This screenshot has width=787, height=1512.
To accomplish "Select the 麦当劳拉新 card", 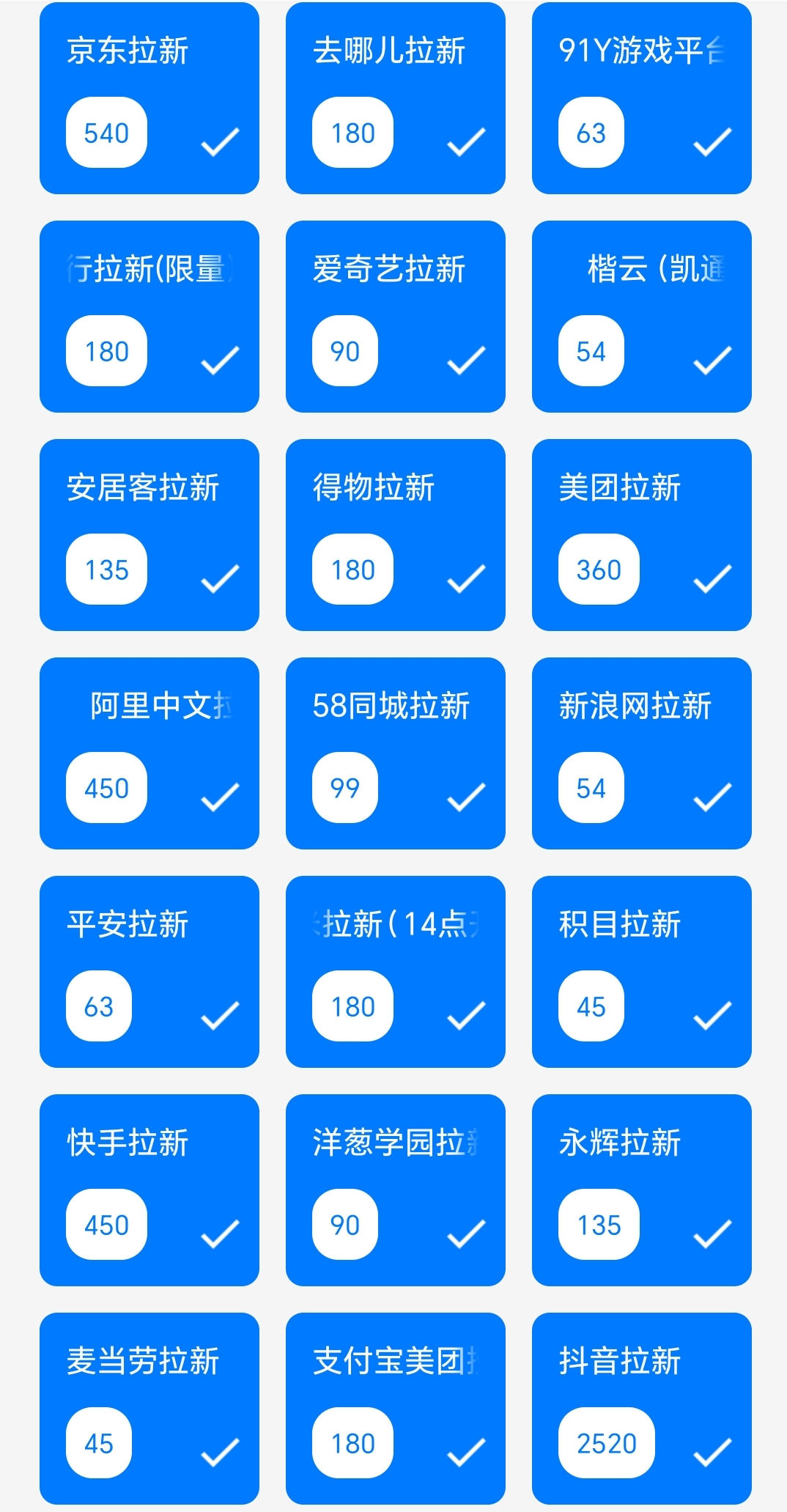I will coord(149,1409).
